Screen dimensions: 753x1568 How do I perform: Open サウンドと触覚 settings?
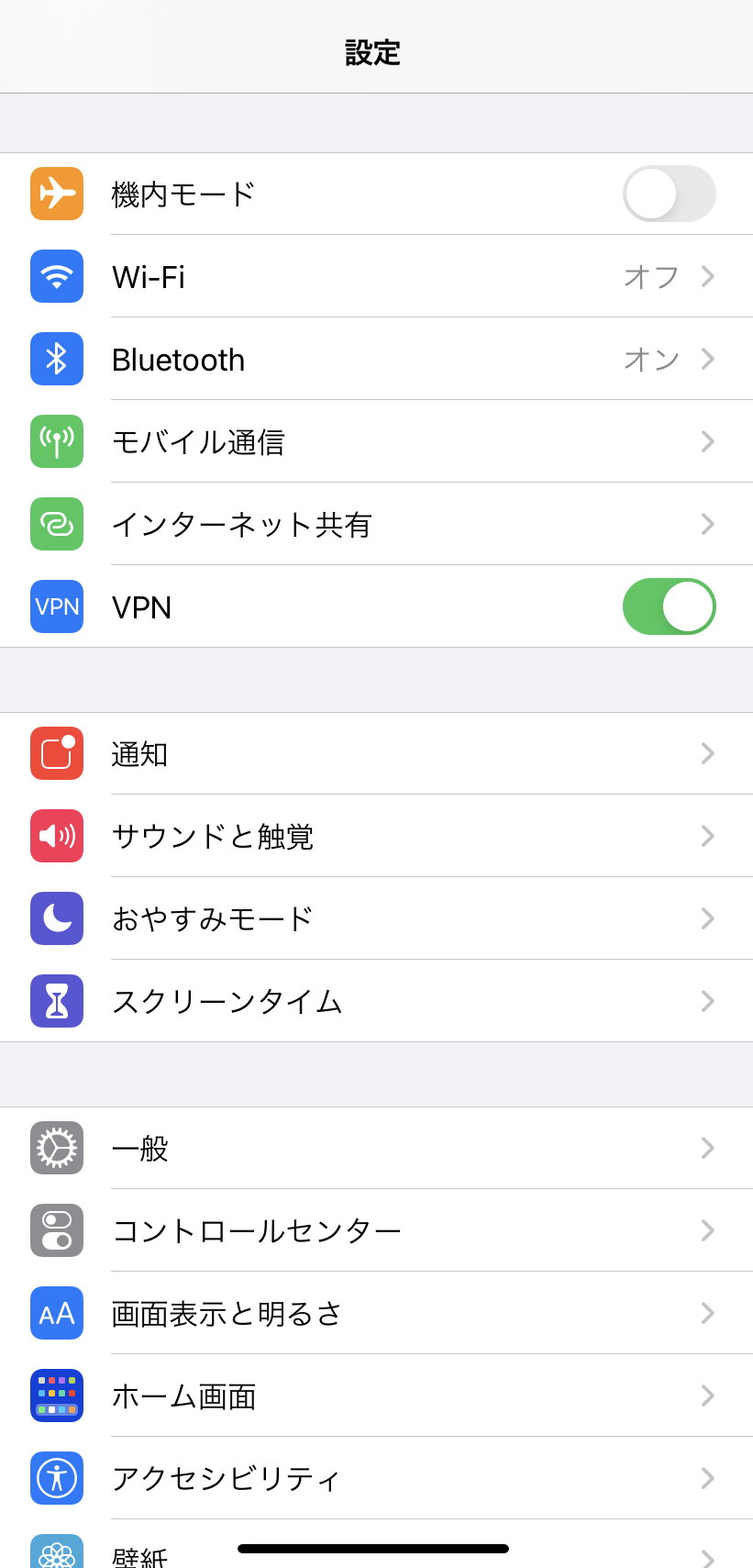376,836
